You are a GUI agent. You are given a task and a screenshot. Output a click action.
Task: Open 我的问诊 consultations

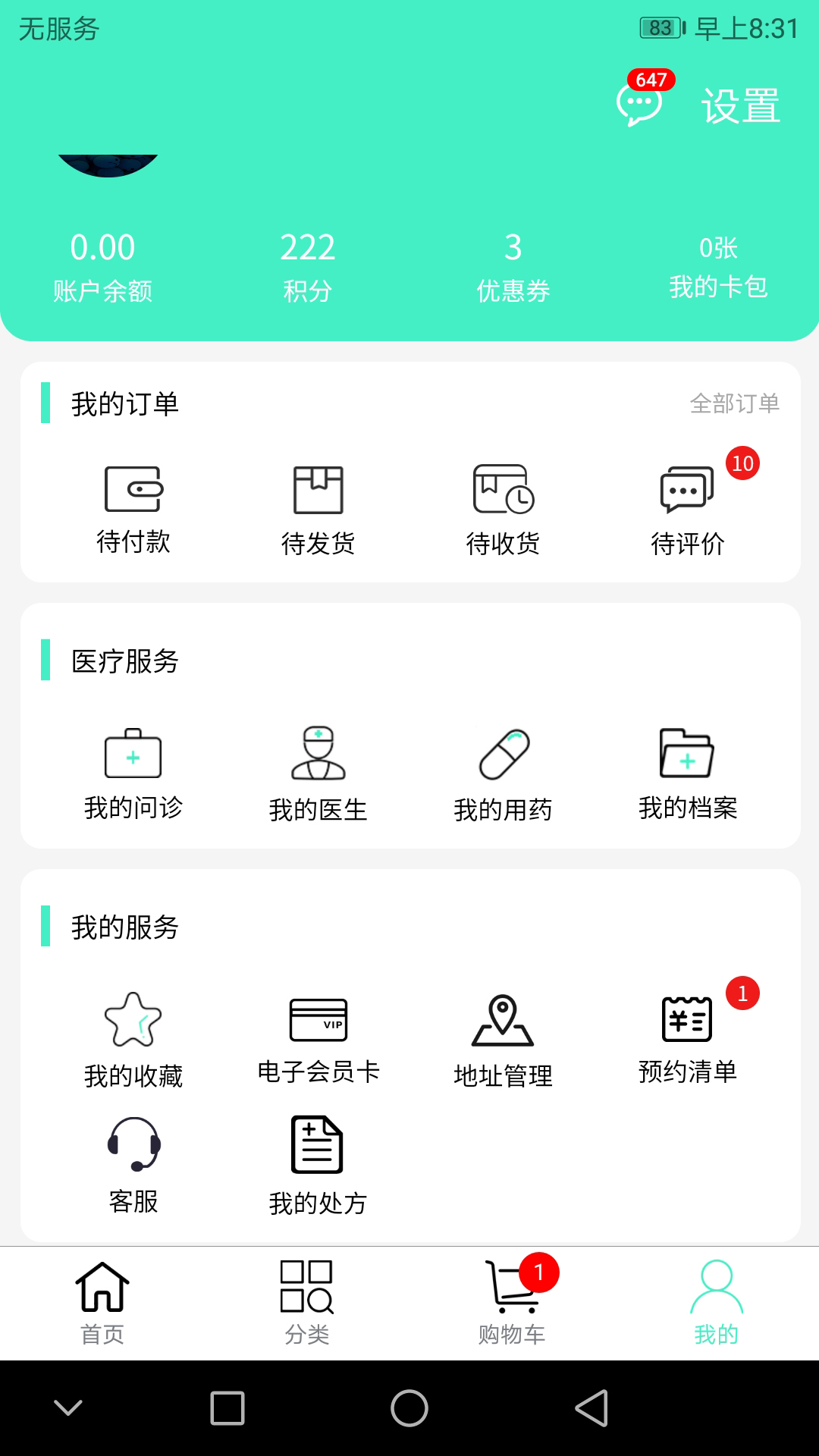click(133, 774)
